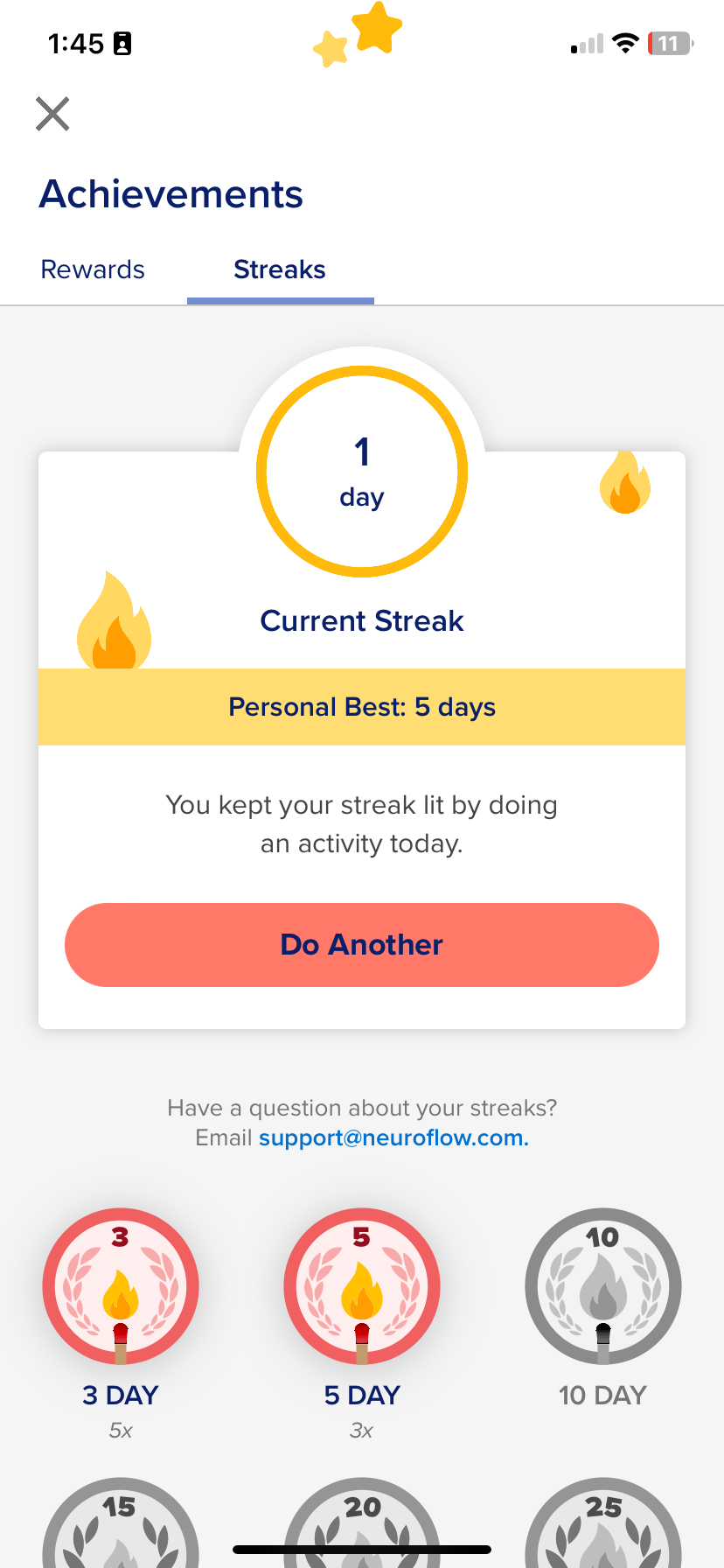Tap the Do Another button
The width and height of the screenshot is (724, 1568).
362,945
